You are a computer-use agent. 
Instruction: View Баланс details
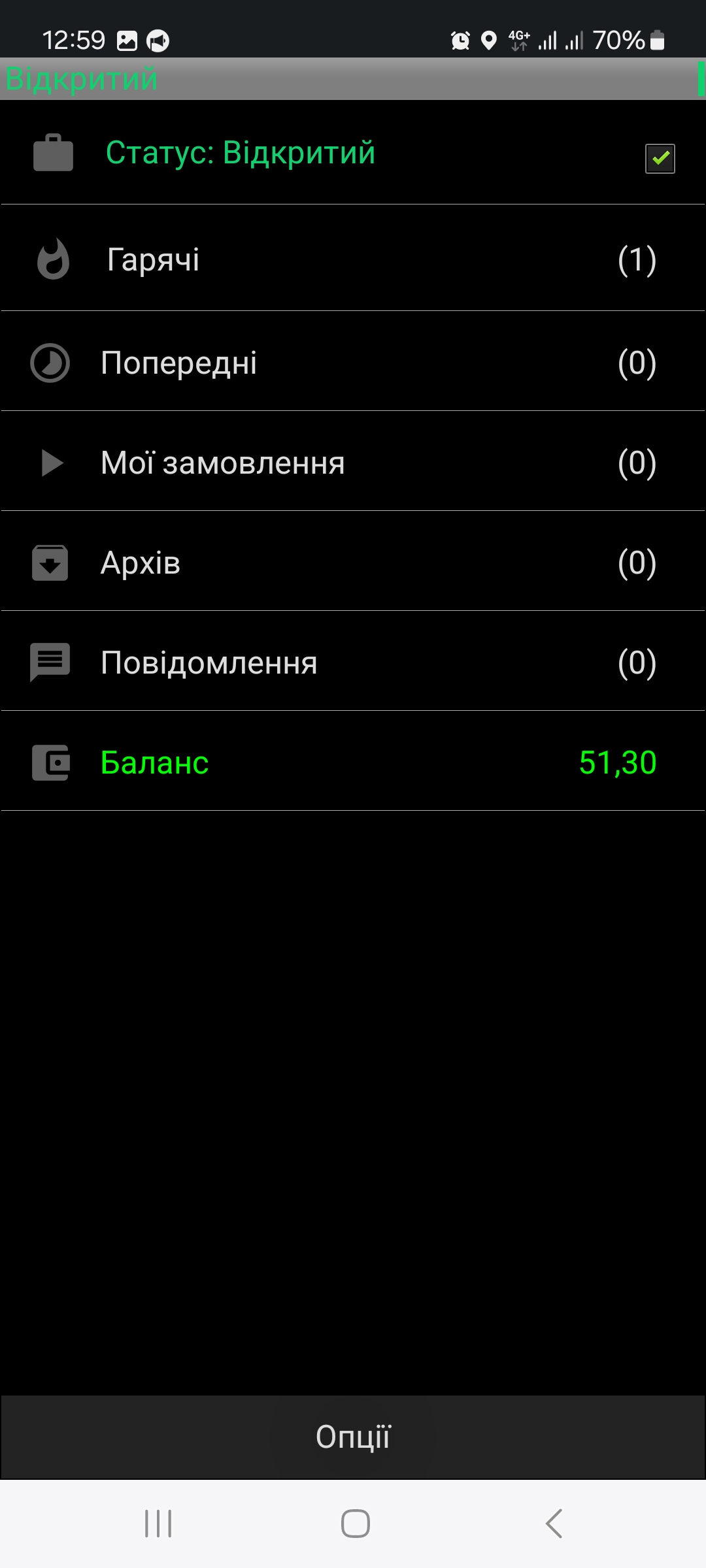353,762
